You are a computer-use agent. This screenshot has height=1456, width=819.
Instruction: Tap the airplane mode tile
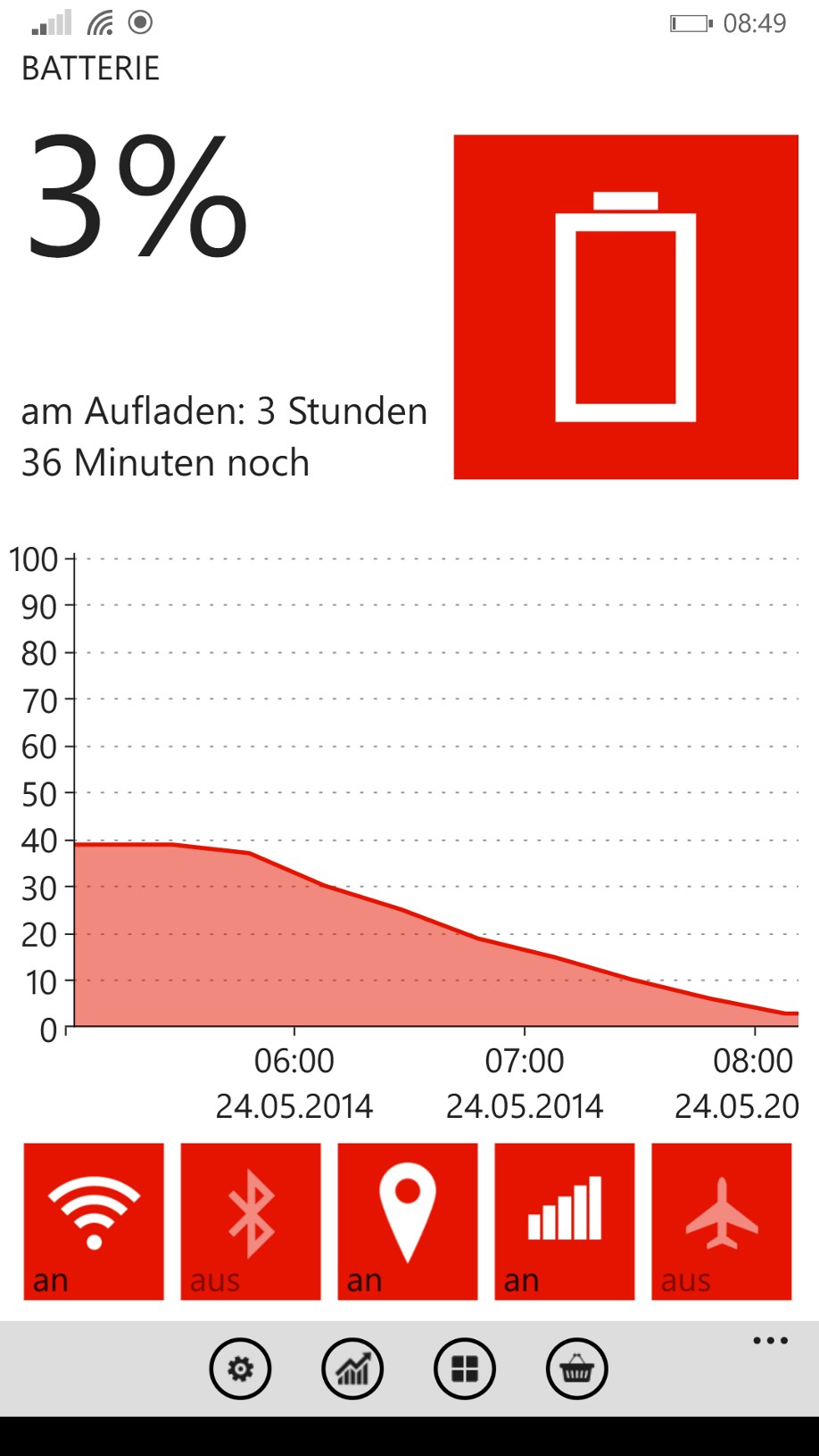click(722, 1220)
